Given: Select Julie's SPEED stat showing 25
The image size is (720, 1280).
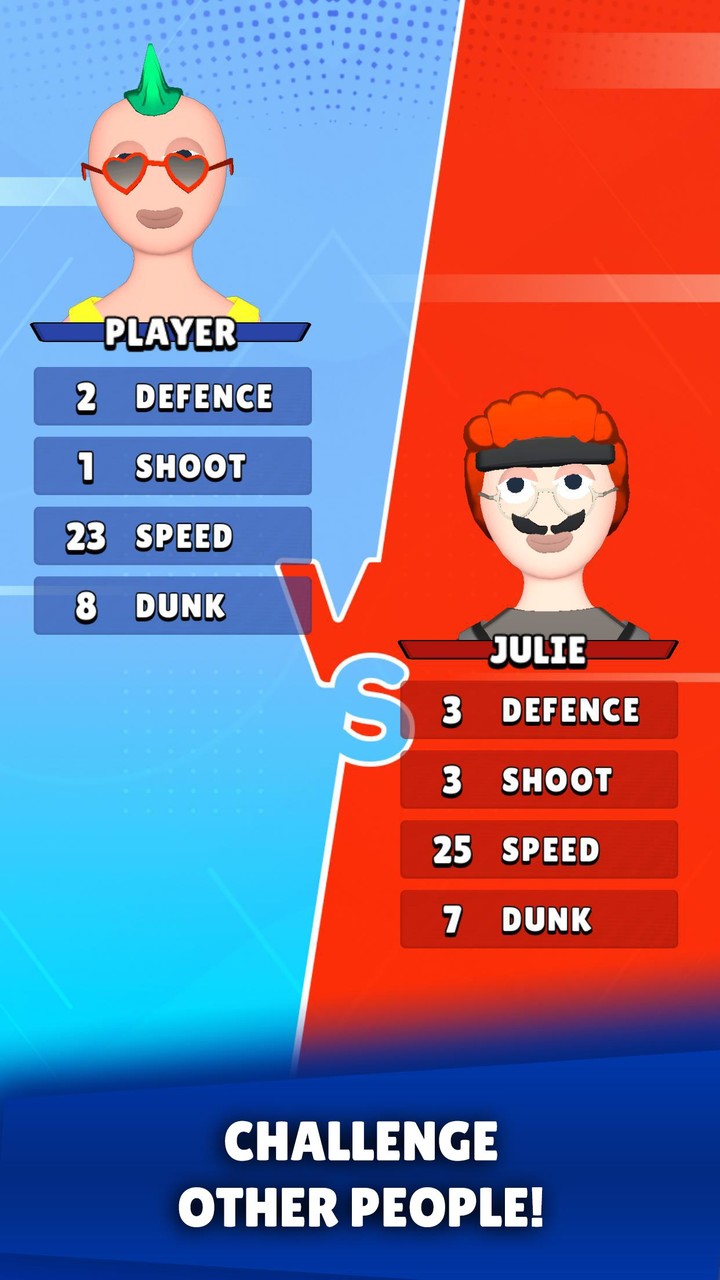Looking at the screenshot, I should [539, 849].
